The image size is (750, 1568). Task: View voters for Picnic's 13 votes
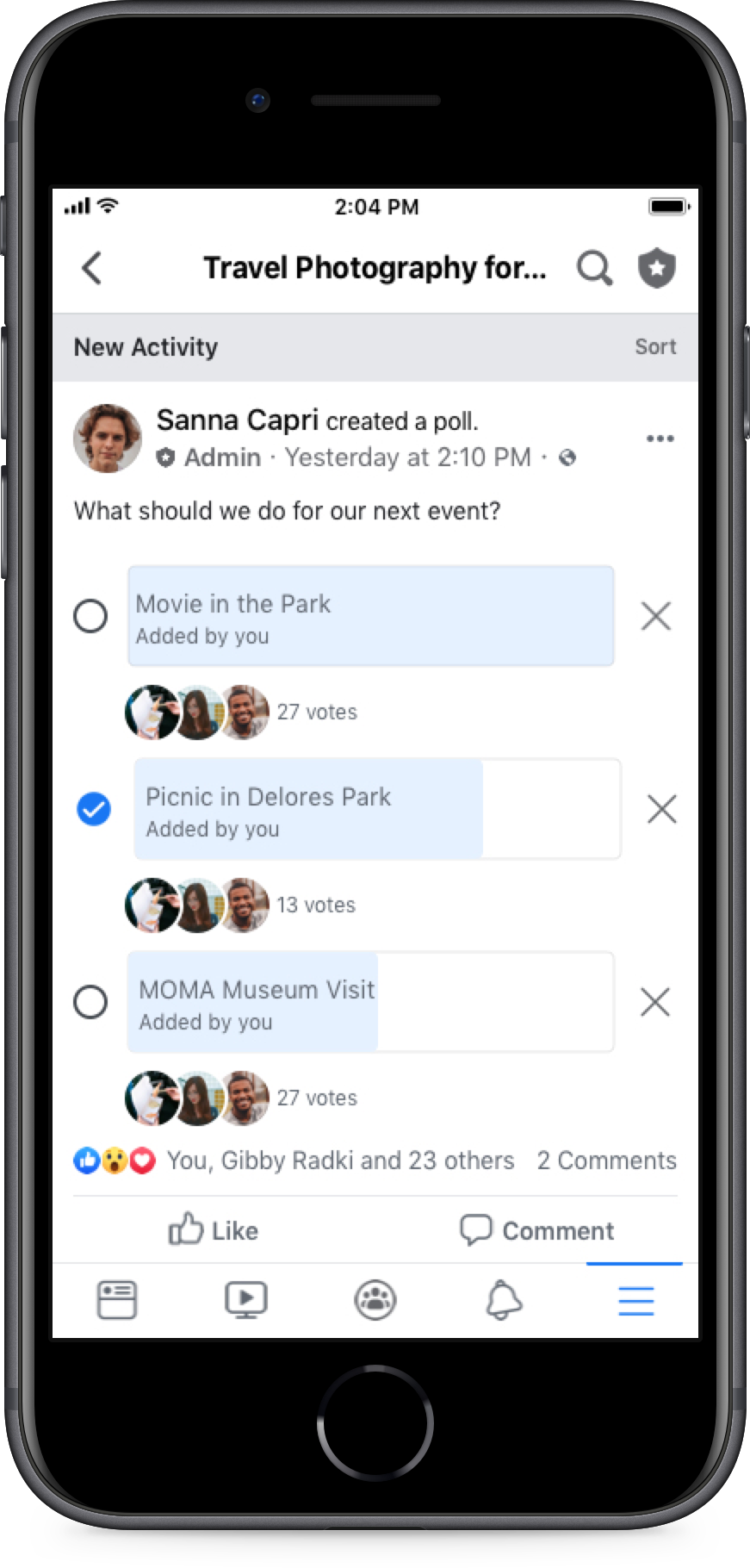[x=315, y=905]
